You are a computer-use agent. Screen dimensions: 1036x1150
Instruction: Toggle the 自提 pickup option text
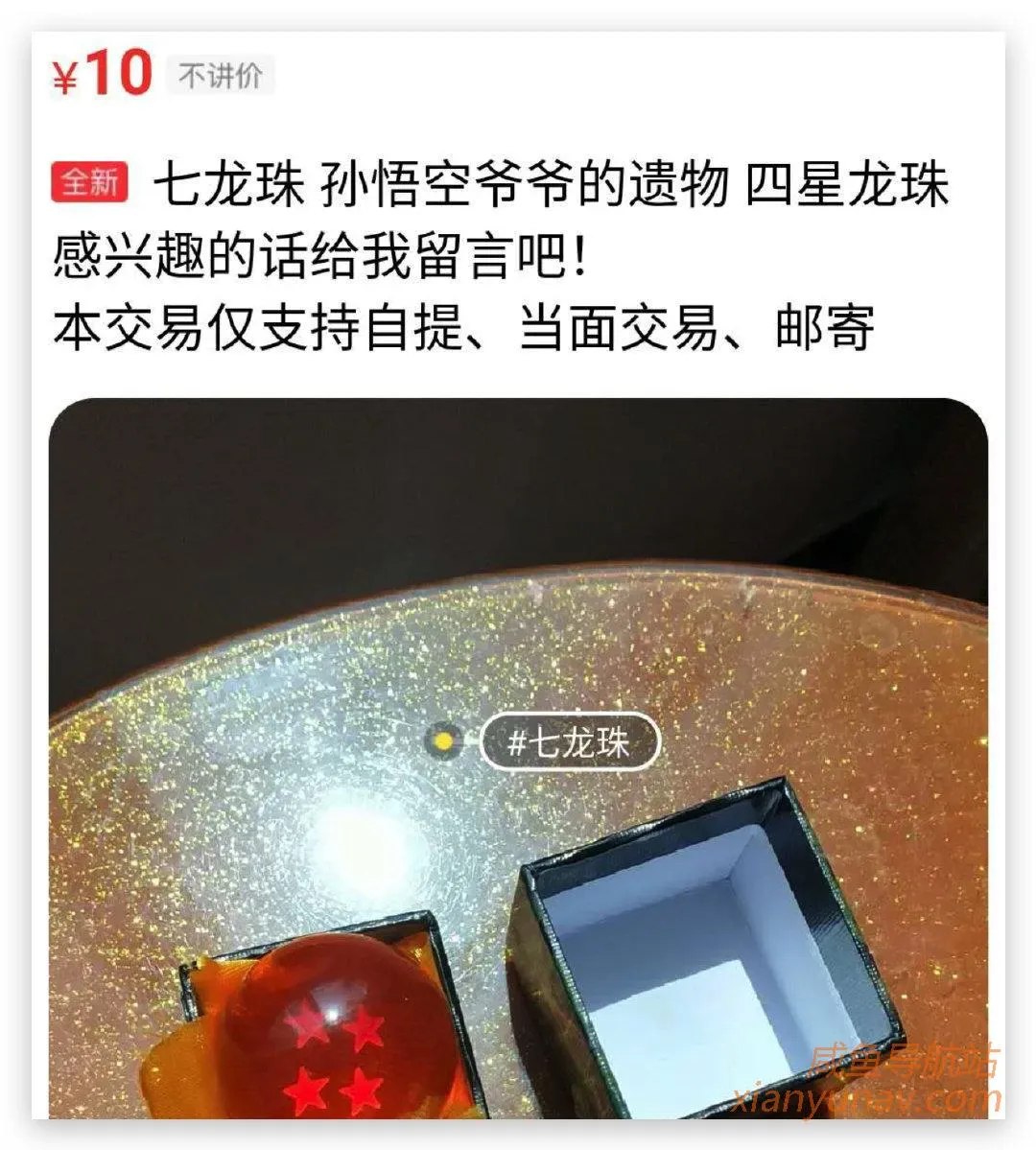412,327
